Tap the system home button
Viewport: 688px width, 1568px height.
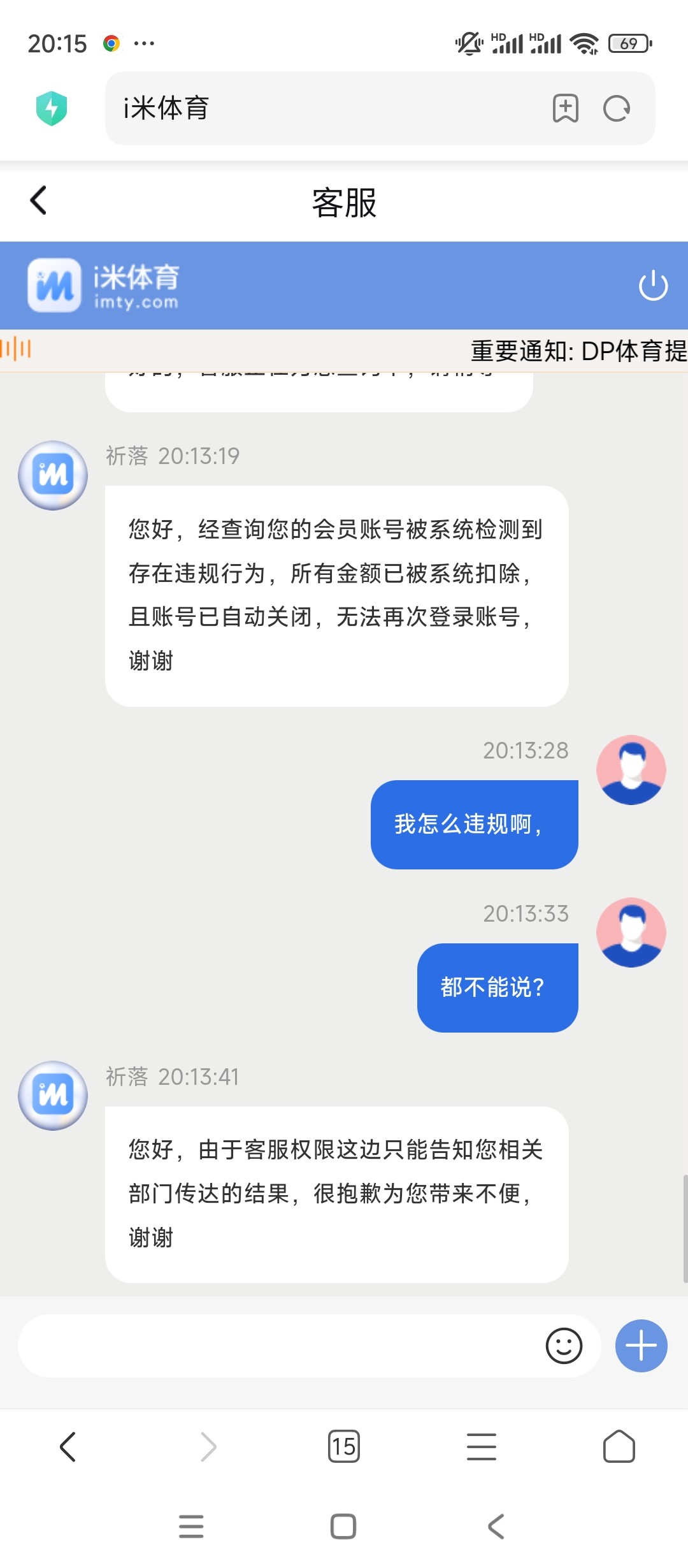tap(343, 1527)
